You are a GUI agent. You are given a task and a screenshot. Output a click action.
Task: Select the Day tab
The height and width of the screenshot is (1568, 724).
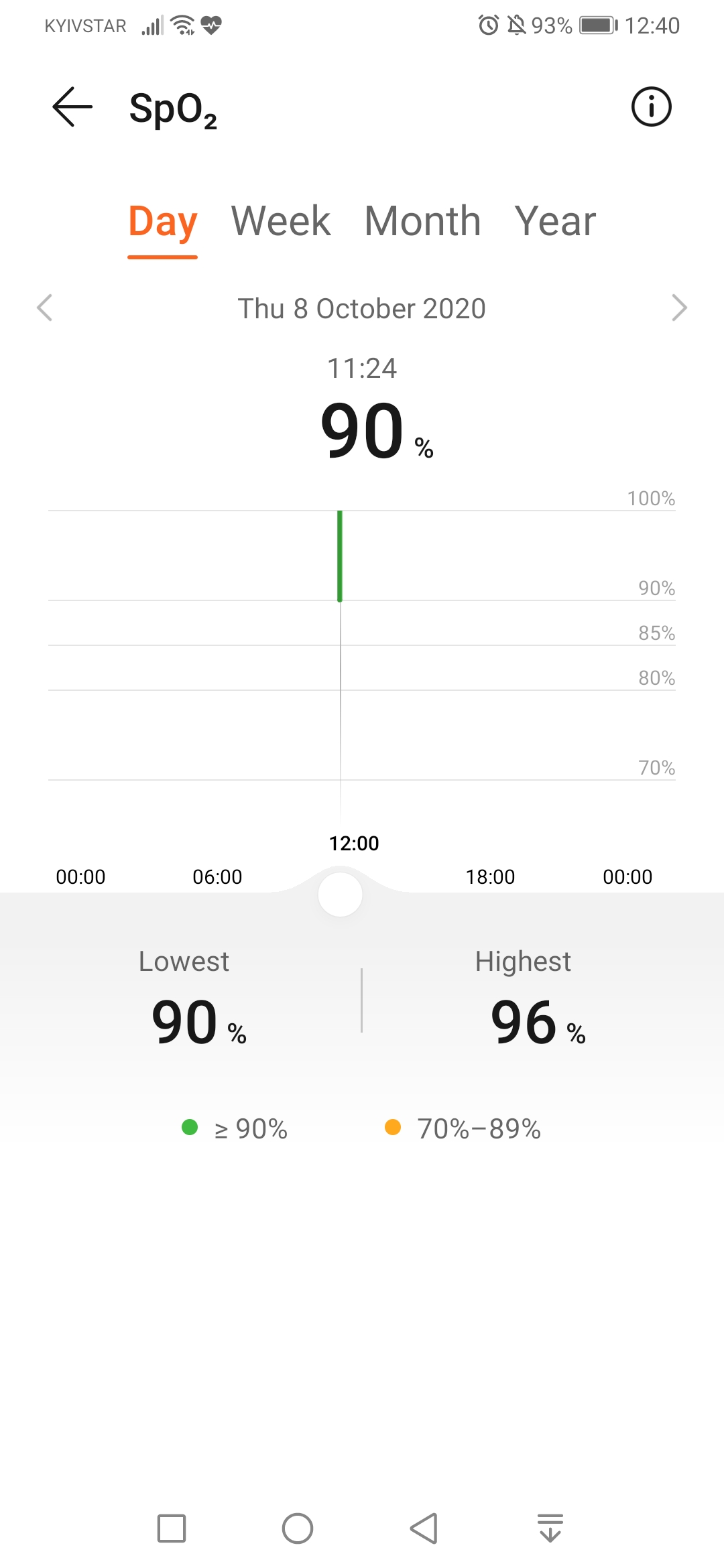pyautogui.click(x=163, y=222)
